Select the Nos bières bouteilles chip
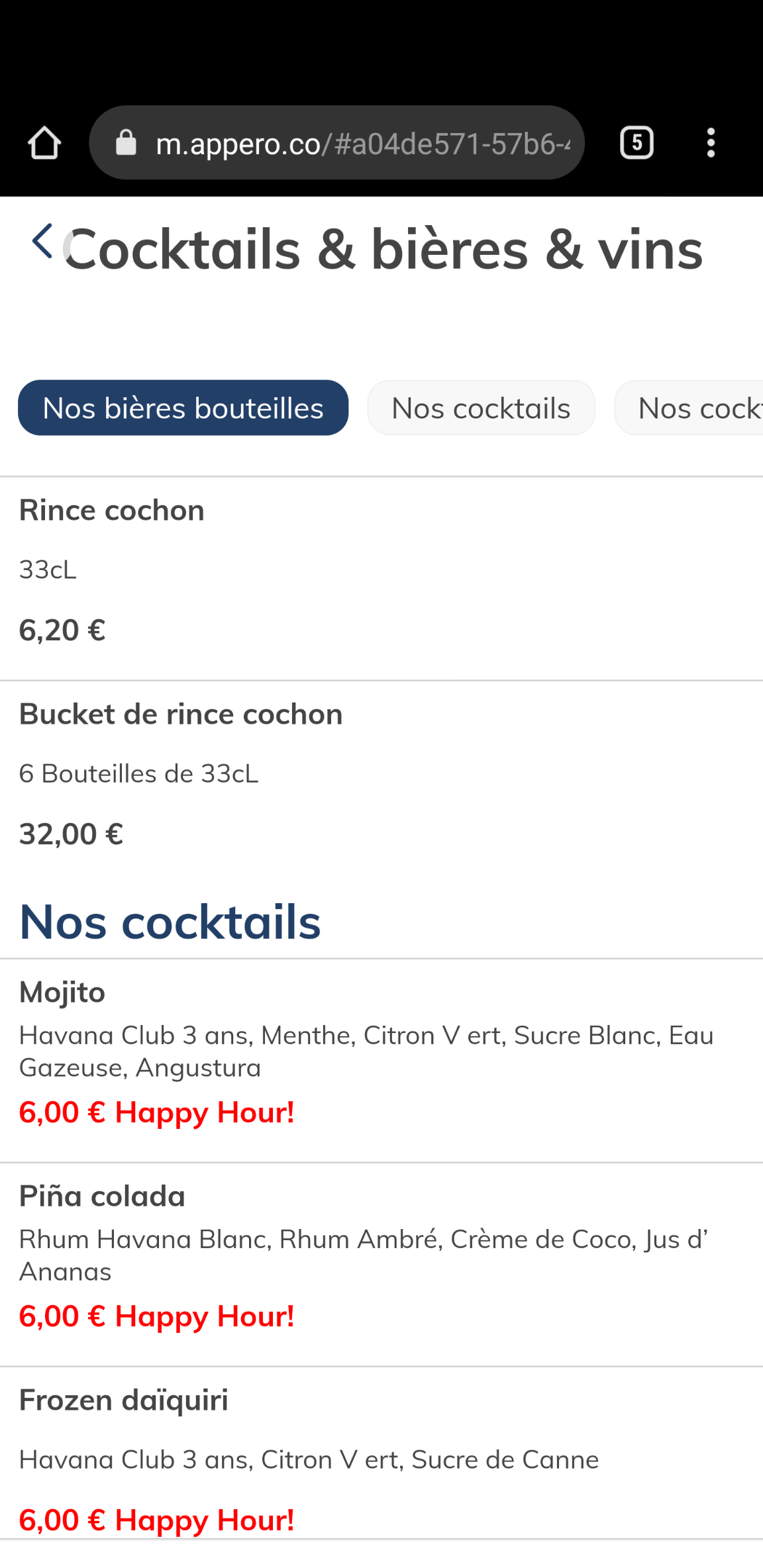The image size is (763, 1568). click(x=183, y=408)
